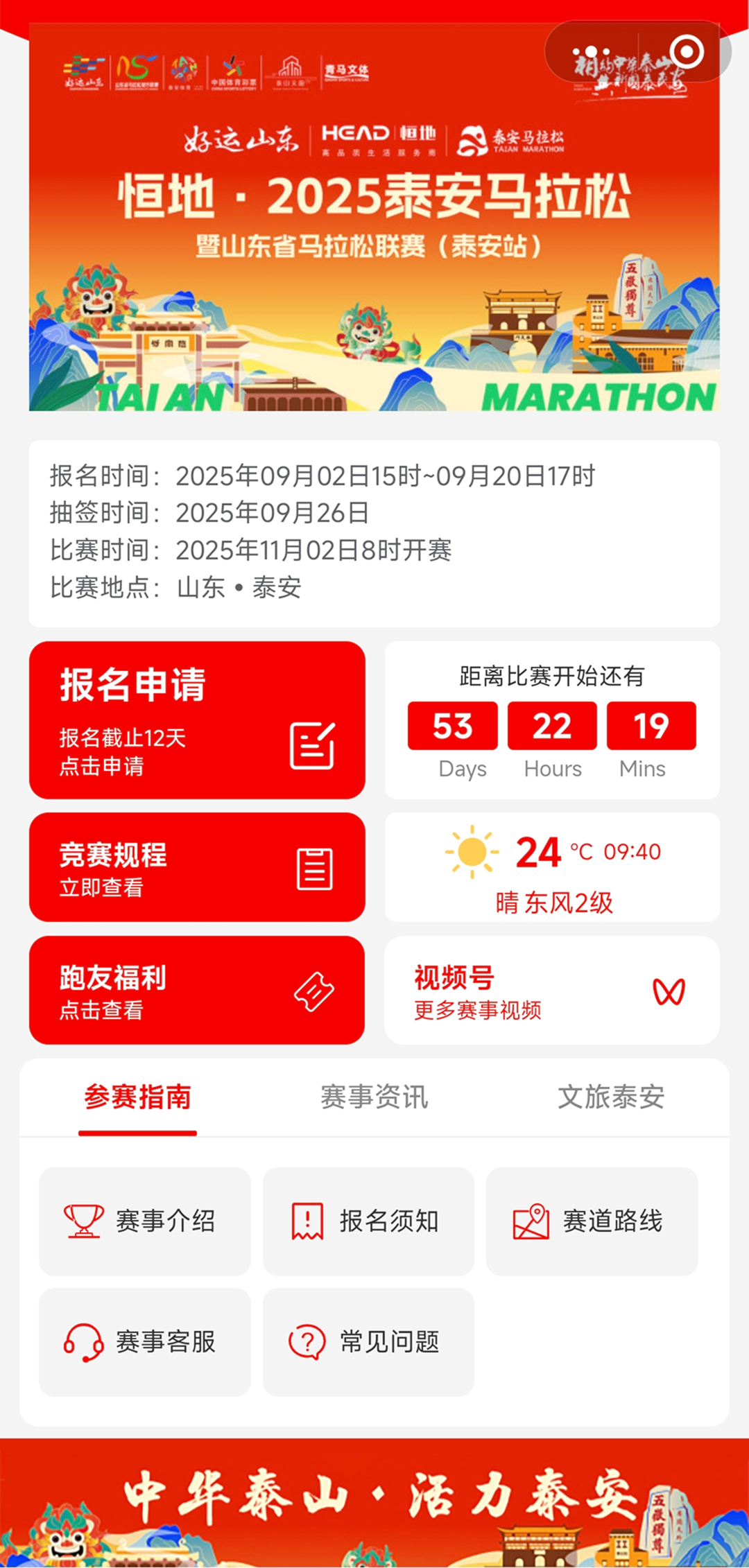Check the weather card showing 24°C
749x1568 pixels.
pos(551,867)
